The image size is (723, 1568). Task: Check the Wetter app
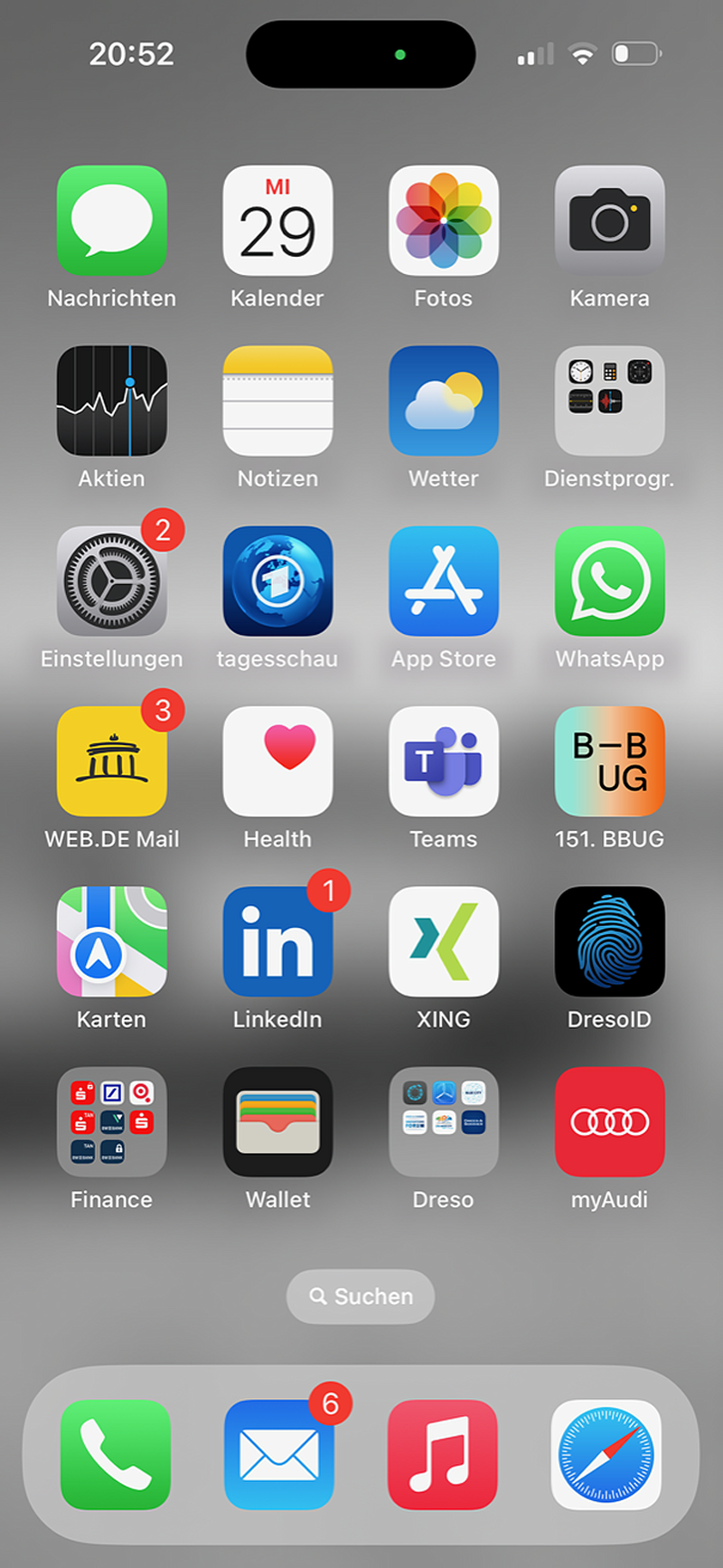pos(444,401)
